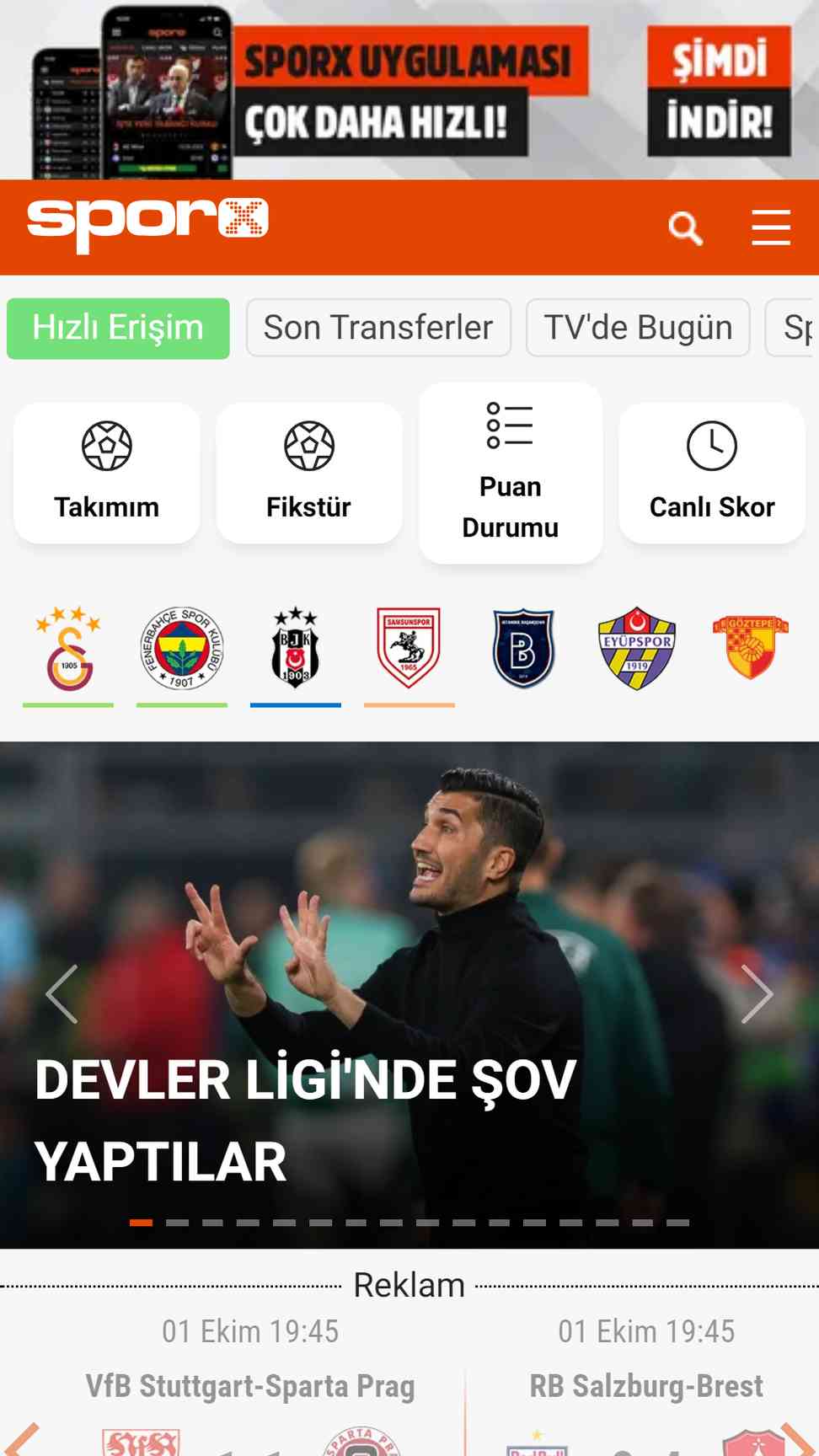Go to next headline slide
819x1456 pixels.
click(x=756, y=994)
